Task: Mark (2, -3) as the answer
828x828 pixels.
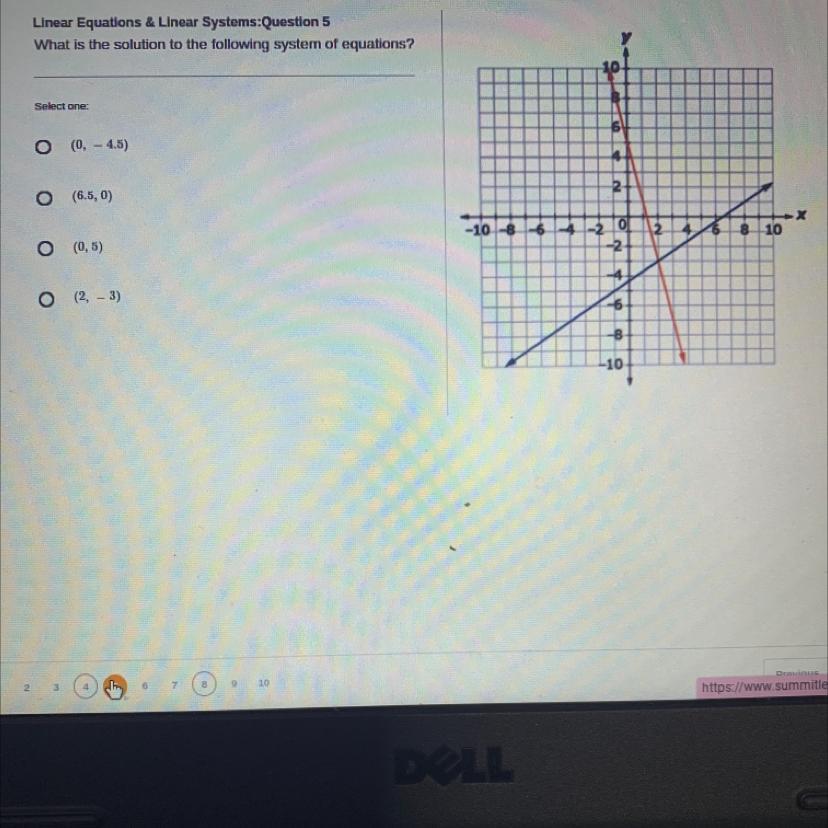Action: coord(46,299)
